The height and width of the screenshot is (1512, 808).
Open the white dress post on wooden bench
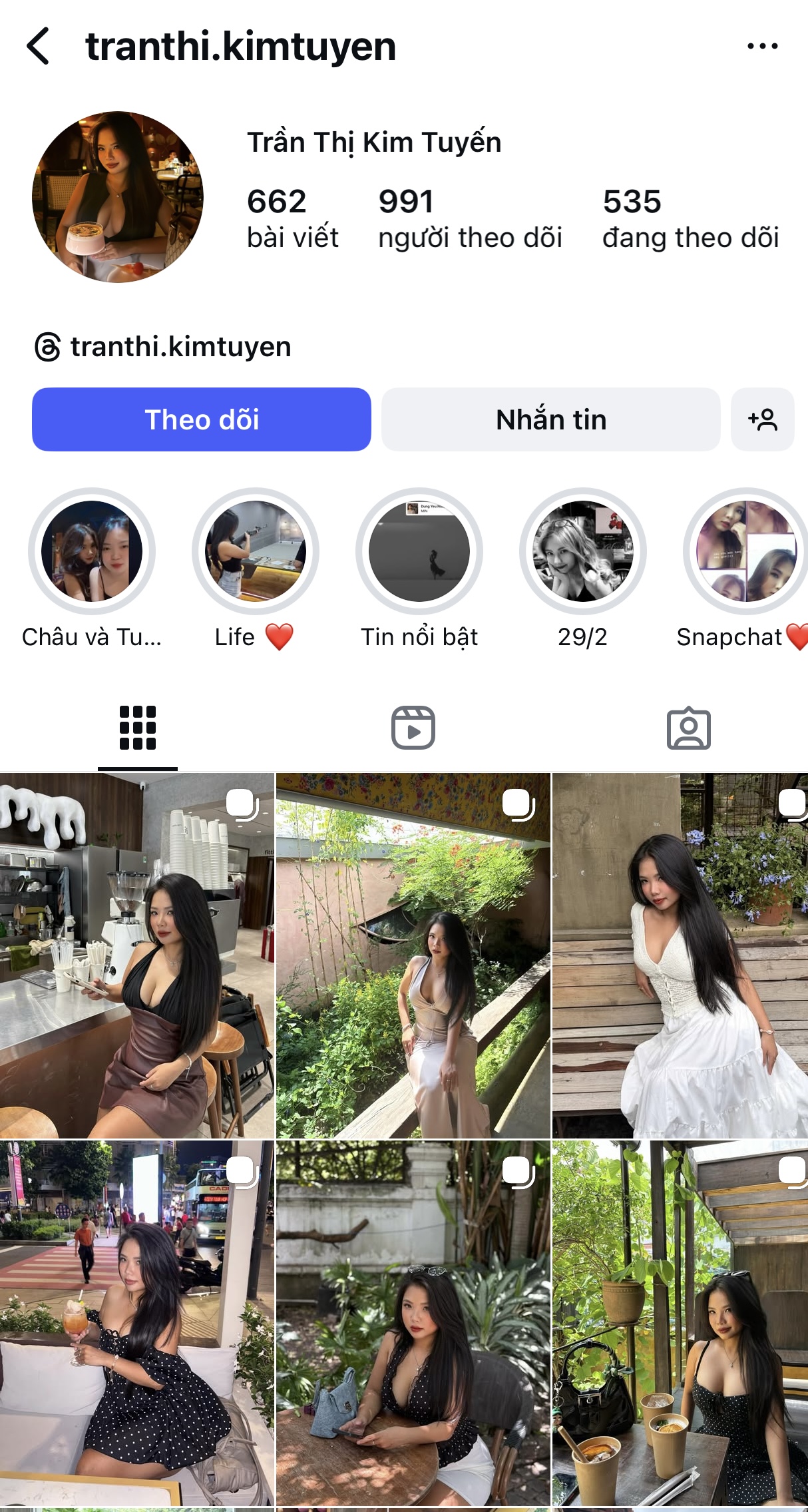680,955
